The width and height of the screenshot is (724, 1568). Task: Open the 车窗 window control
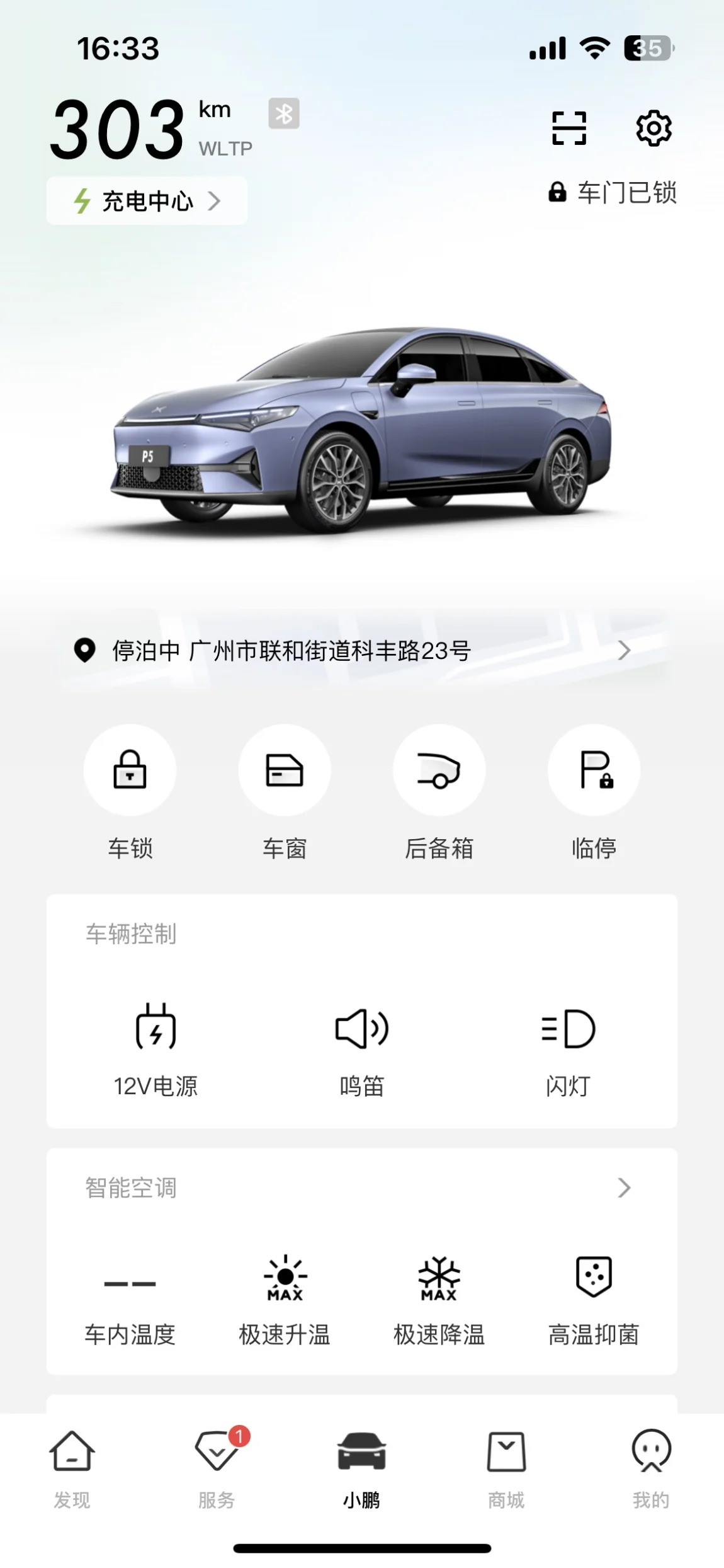pos(285,770)
